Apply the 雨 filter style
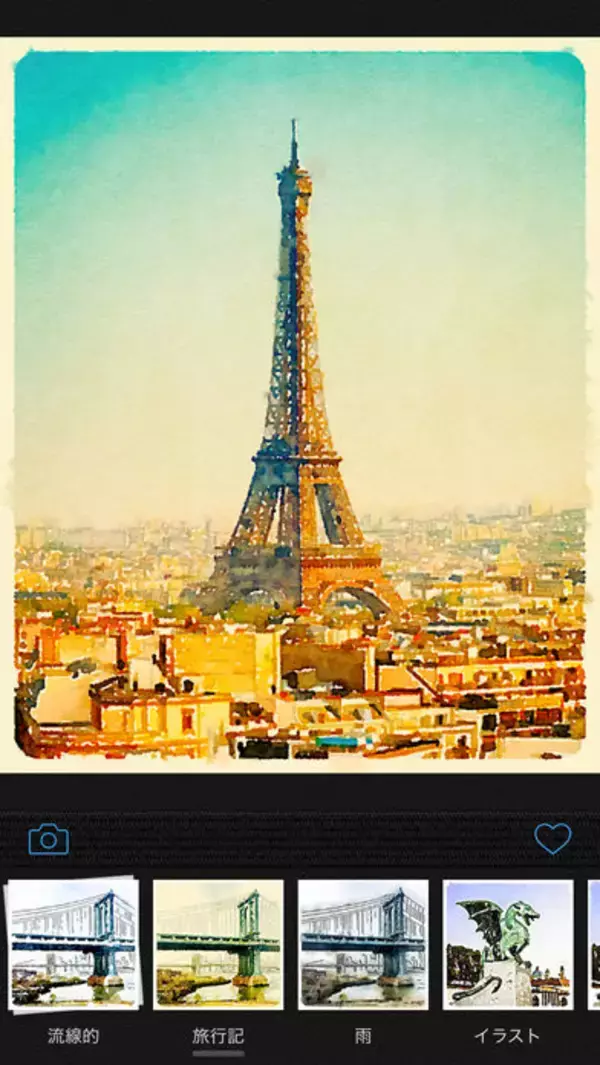Screen dimensions: 600x1065 (363, 945)
